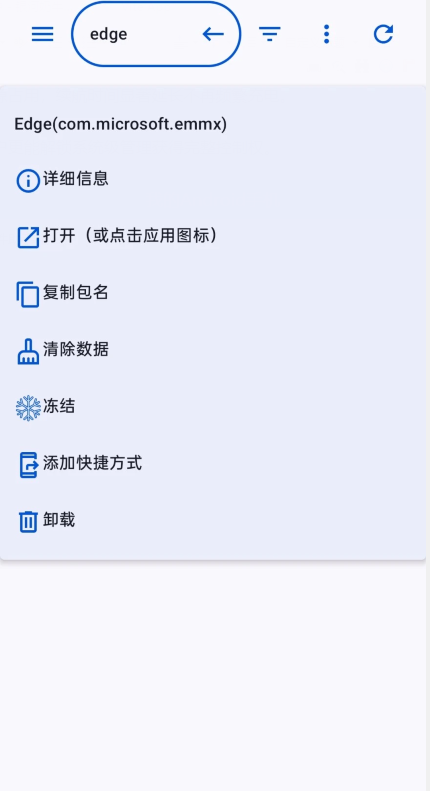Viewport: 430px width, 791px height.
Task: Choose 复制包名 to copy package name
Action: coord(213,294)
